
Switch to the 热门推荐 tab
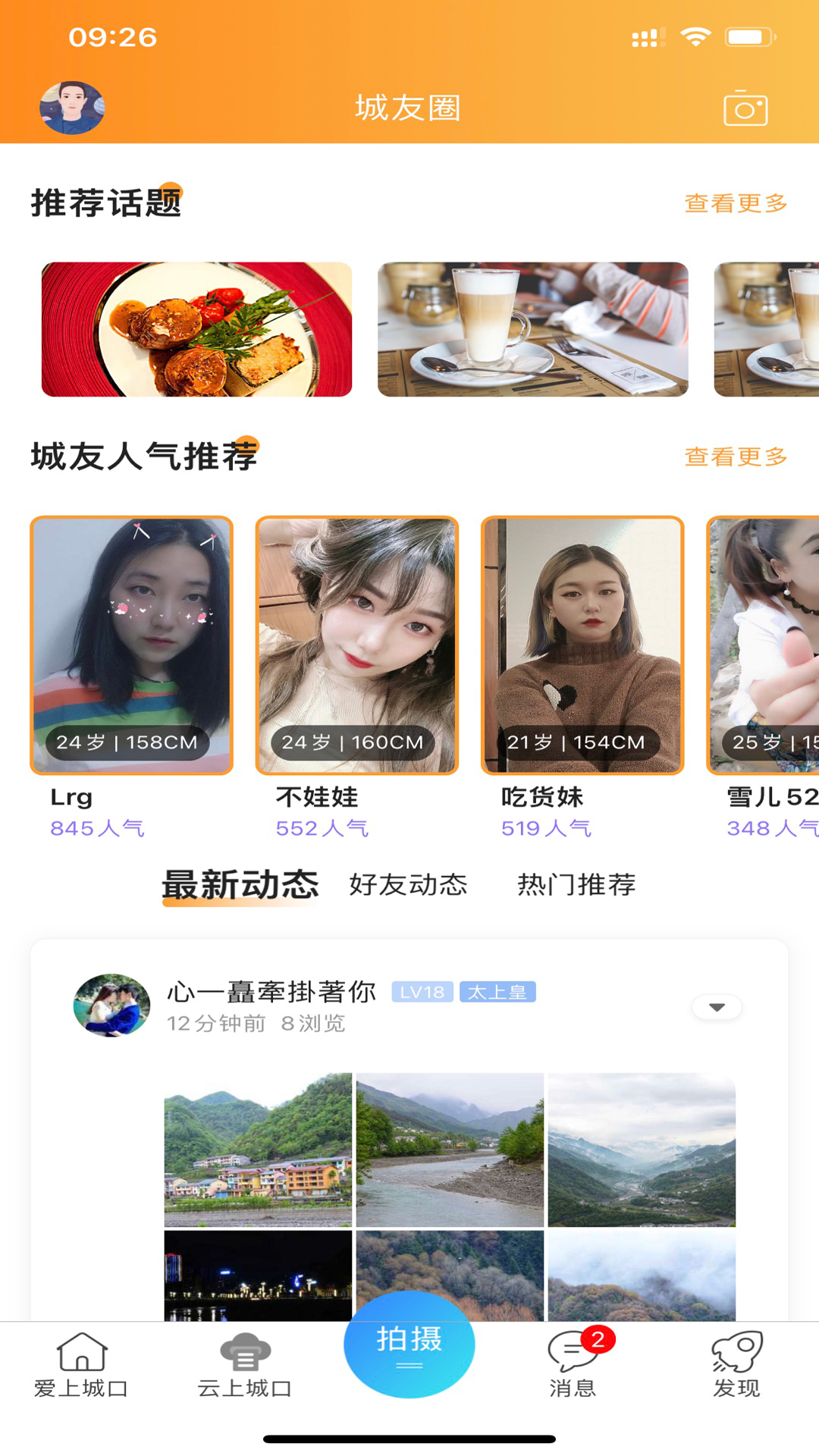point(576,886)
